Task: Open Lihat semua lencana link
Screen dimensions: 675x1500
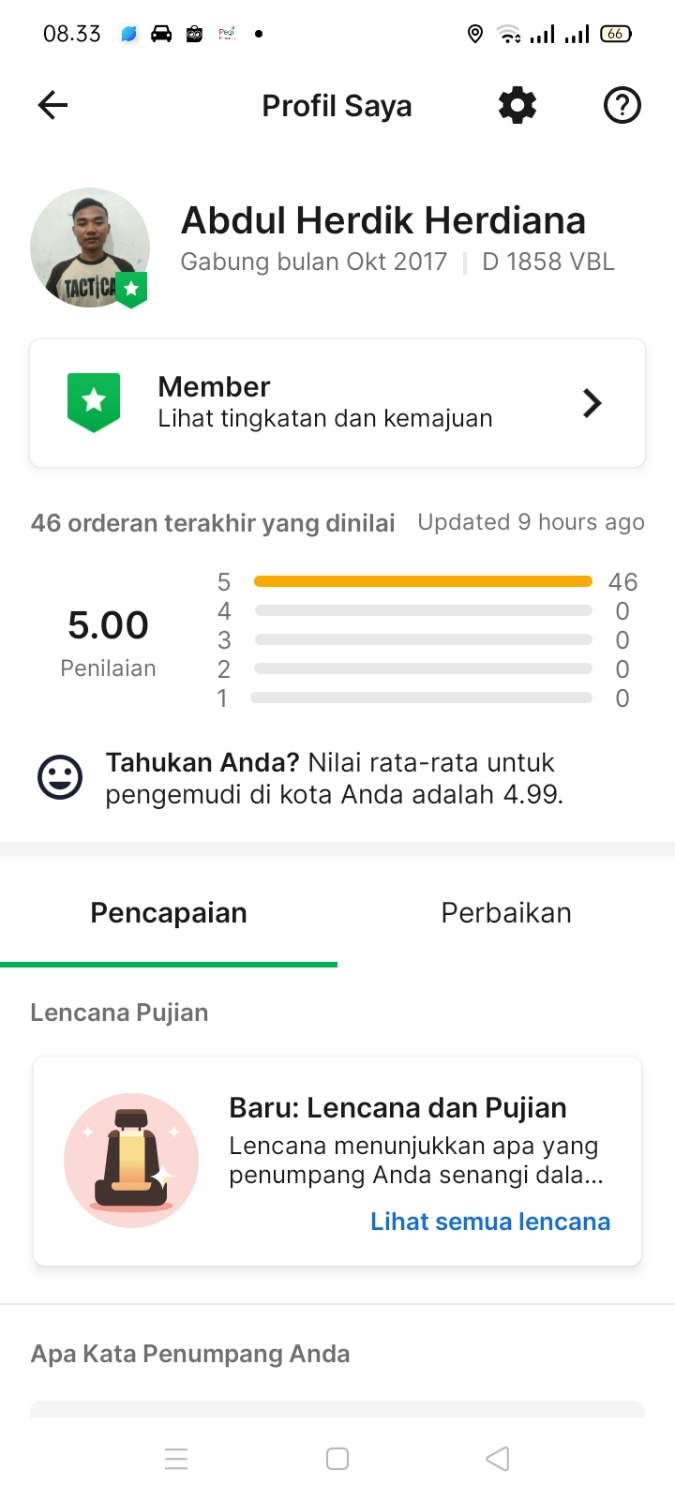Action: point(490,1222)
